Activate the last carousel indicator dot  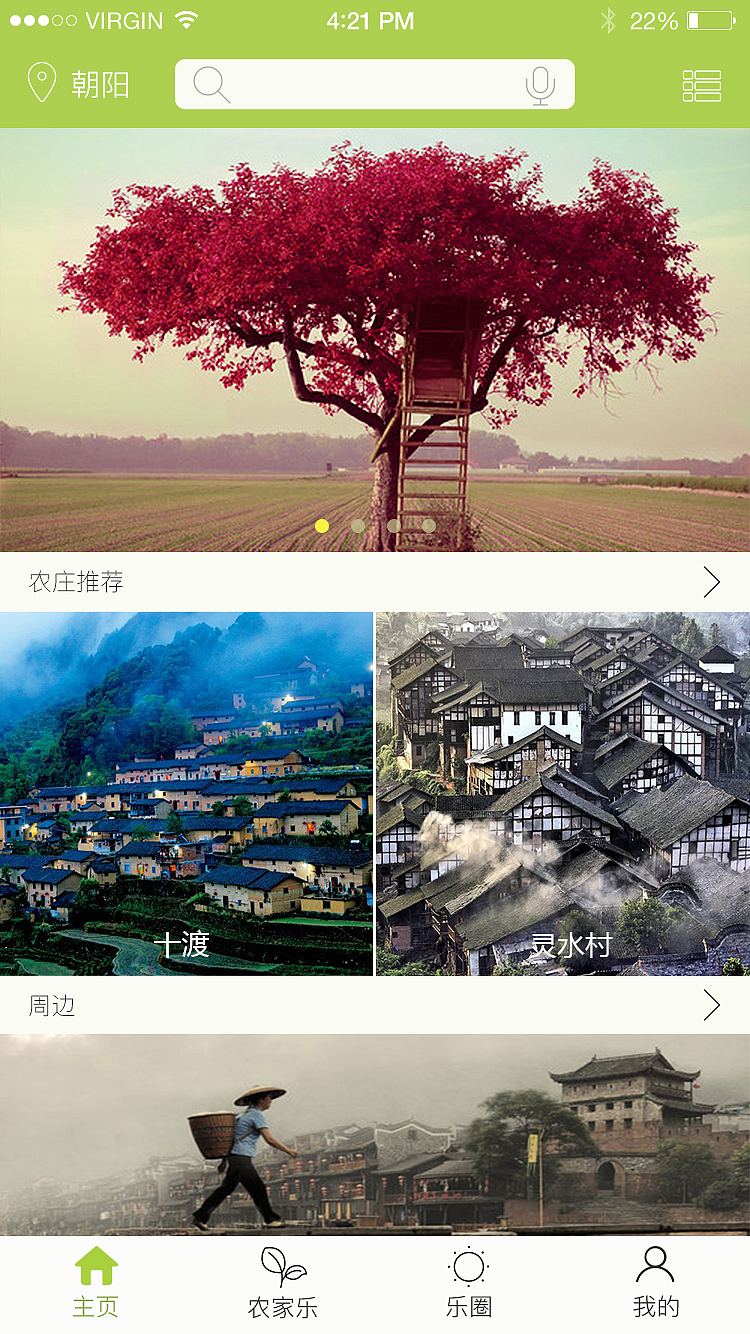tap(429, 525)
